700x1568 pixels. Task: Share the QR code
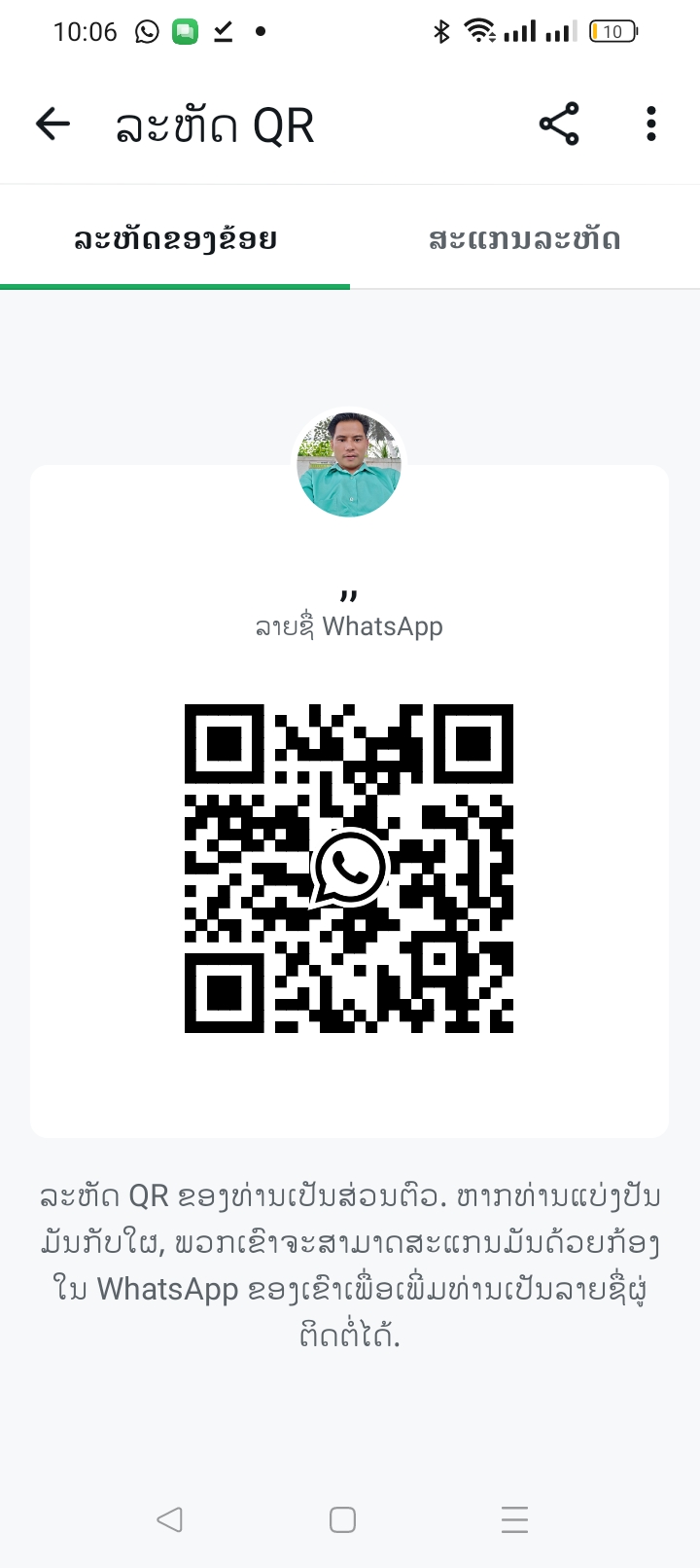(x=559, y=125)
